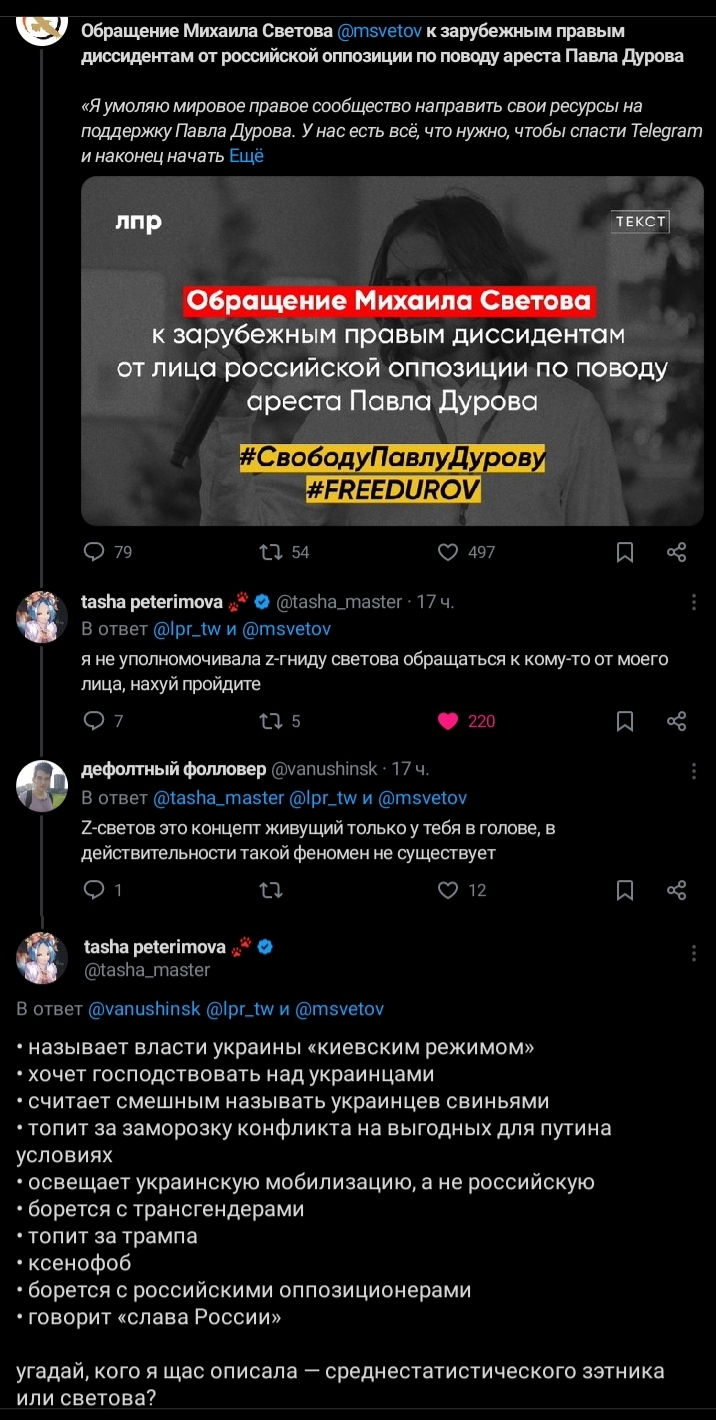Open the @vanushinsk mention in the bottom tweet

pyautogui.click(x=145, y=1009)
